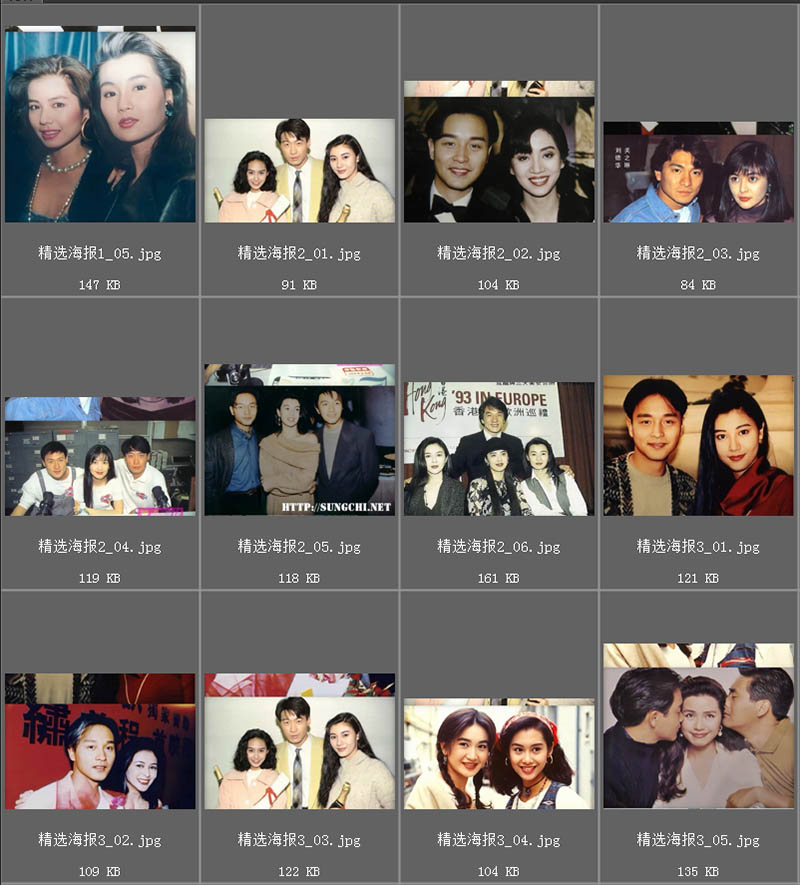Screen dimensions: 800x885
Task: Open image 精选海报2_03.jpg
Action: tap(698, 172)
